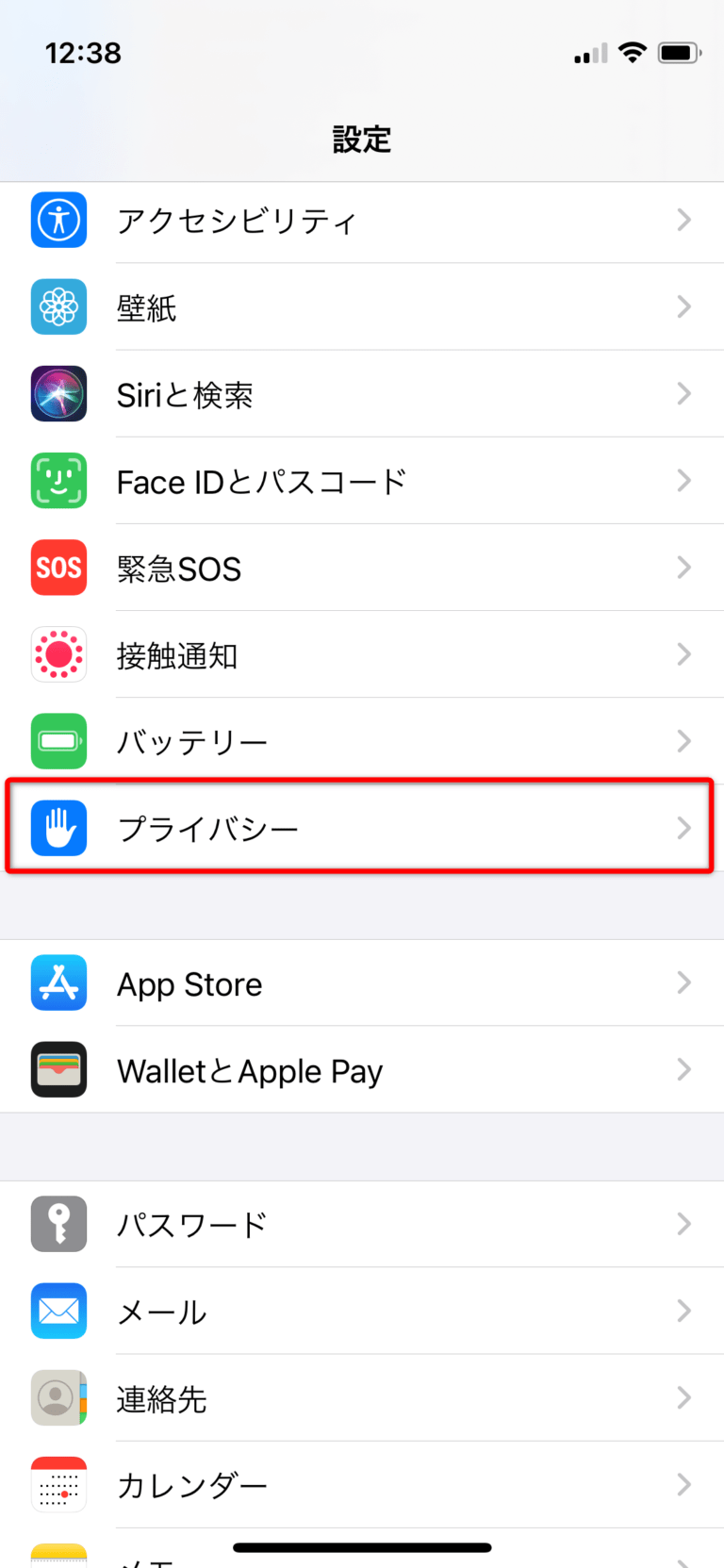Screen dimensions: 724x1568
Task: Tap the Wi-Fi status bar icon
Action: [x=633, y=53]
